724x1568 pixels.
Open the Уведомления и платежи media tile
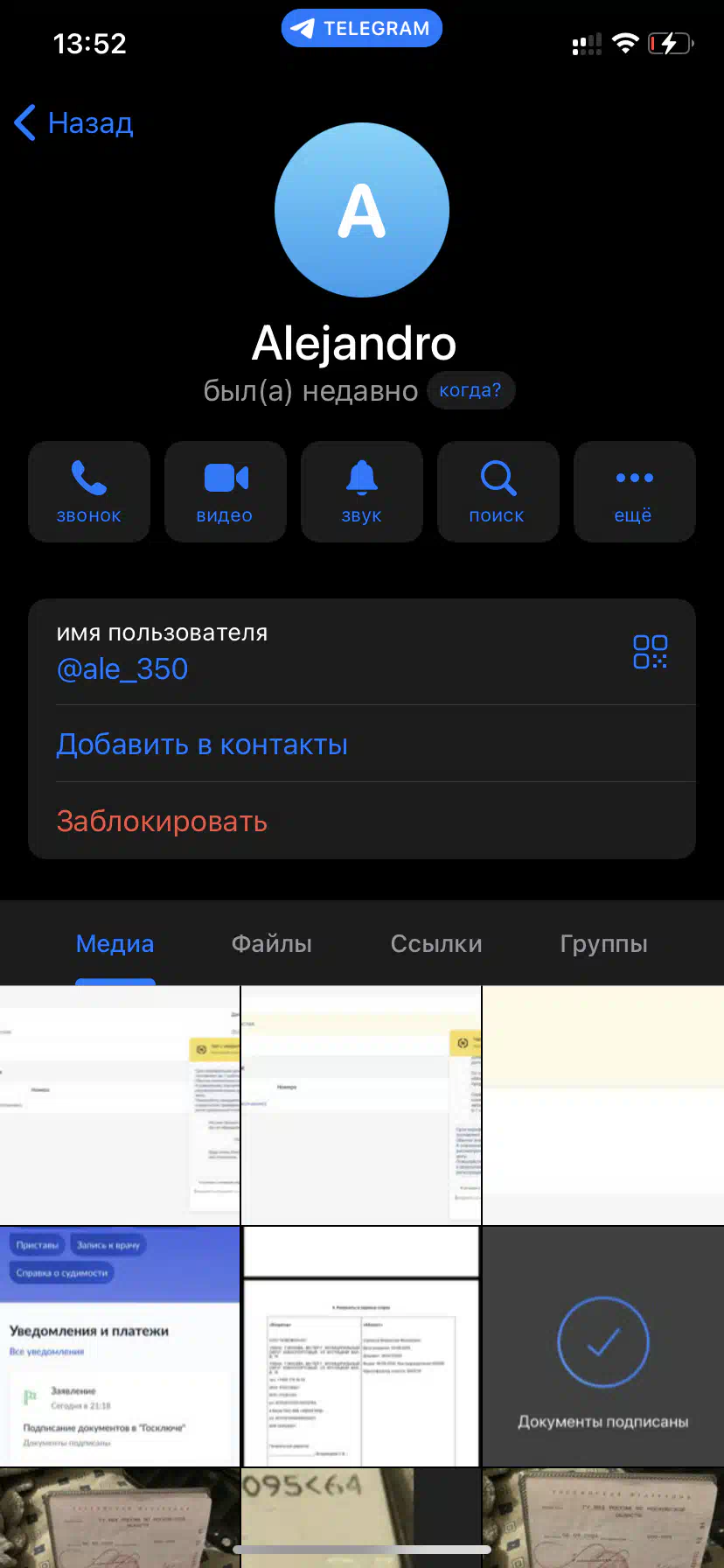pos(120,1347)
